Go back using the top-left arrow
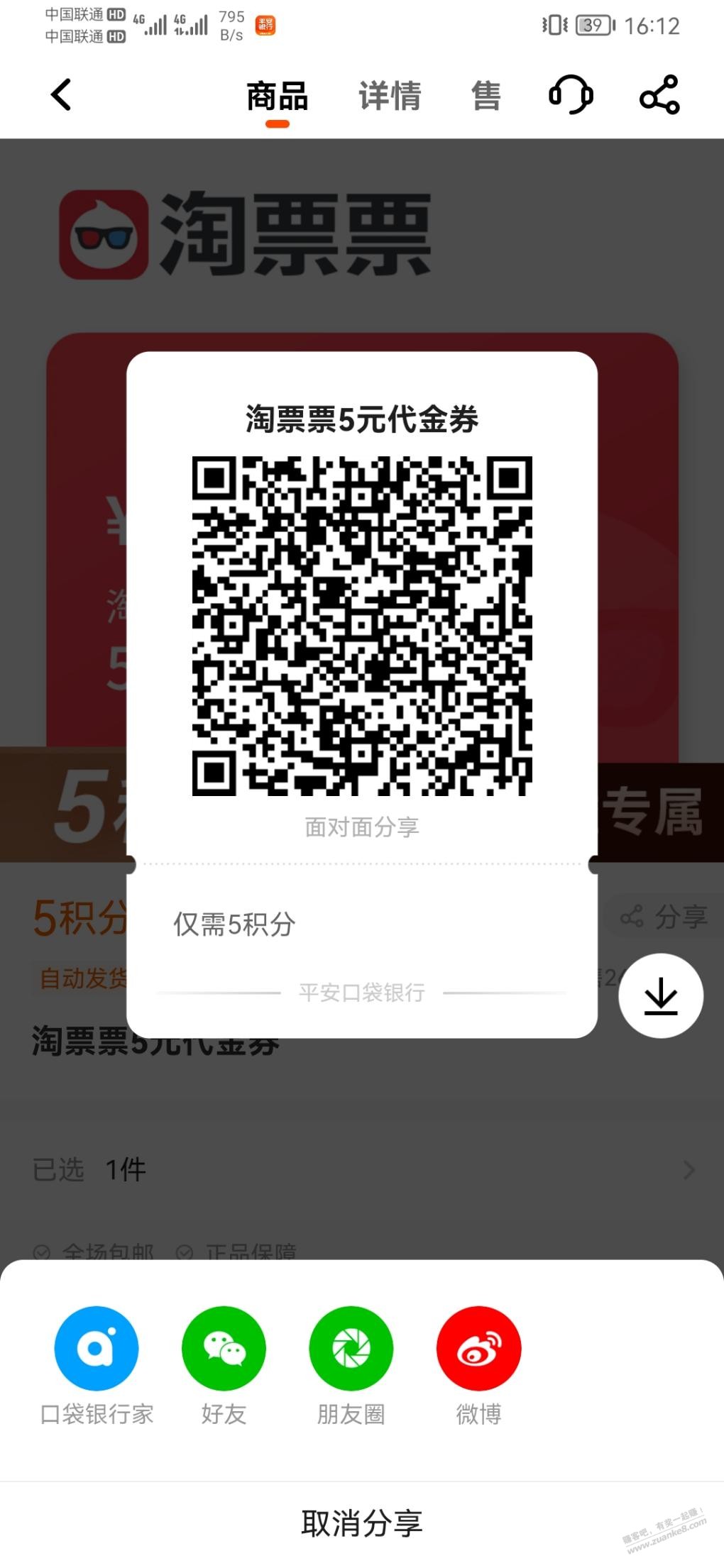This screenshot has height=1568, width=724. tap(62, 95)
